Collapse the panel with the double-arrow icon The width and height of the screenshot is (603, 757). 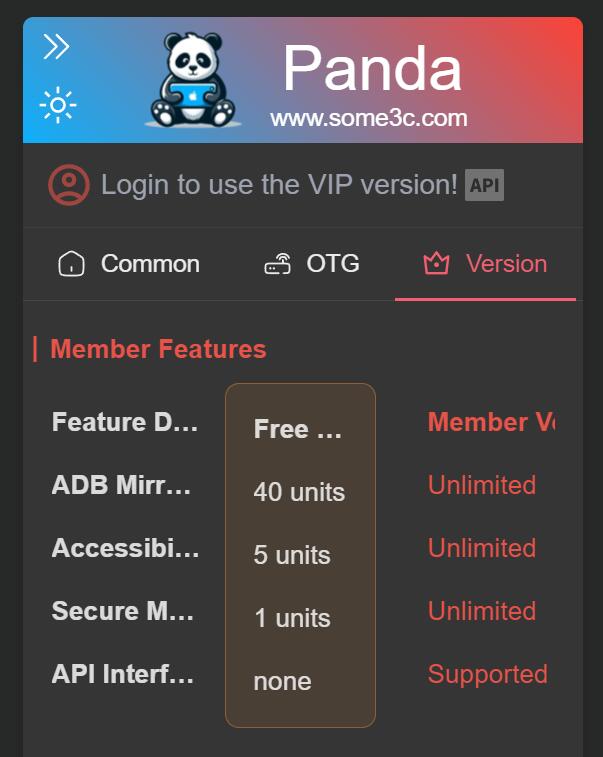56,47
